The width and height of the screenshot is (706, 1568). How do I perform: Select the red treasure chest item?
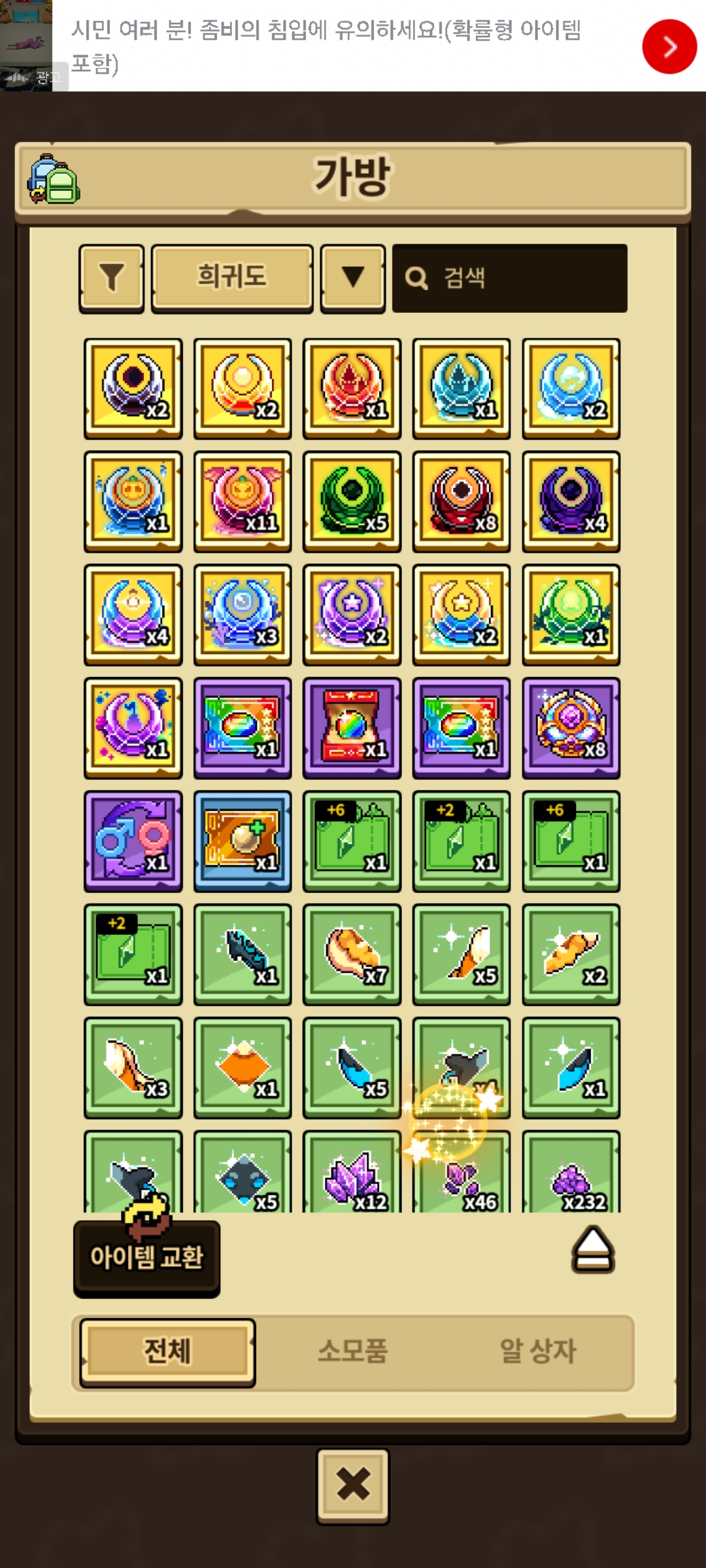[x=352, y=728]
